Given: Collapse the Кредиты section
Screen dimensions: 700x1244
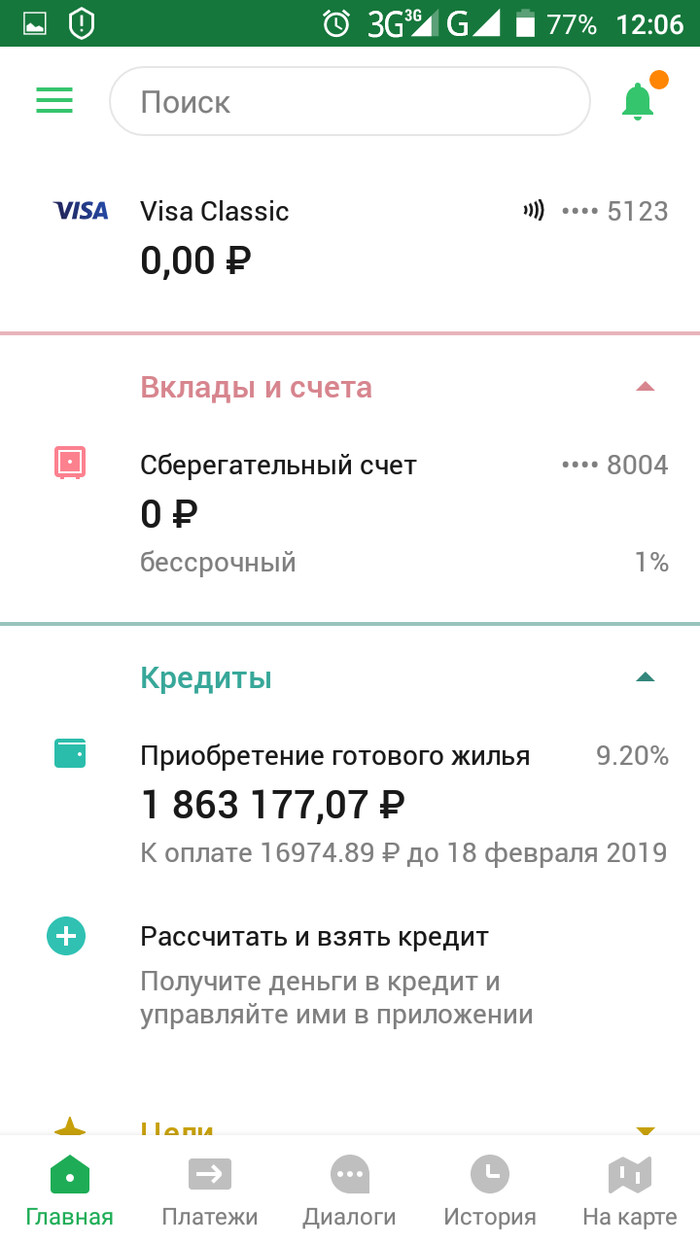Looking at the screenshot, I should click(x=645, y=678).
